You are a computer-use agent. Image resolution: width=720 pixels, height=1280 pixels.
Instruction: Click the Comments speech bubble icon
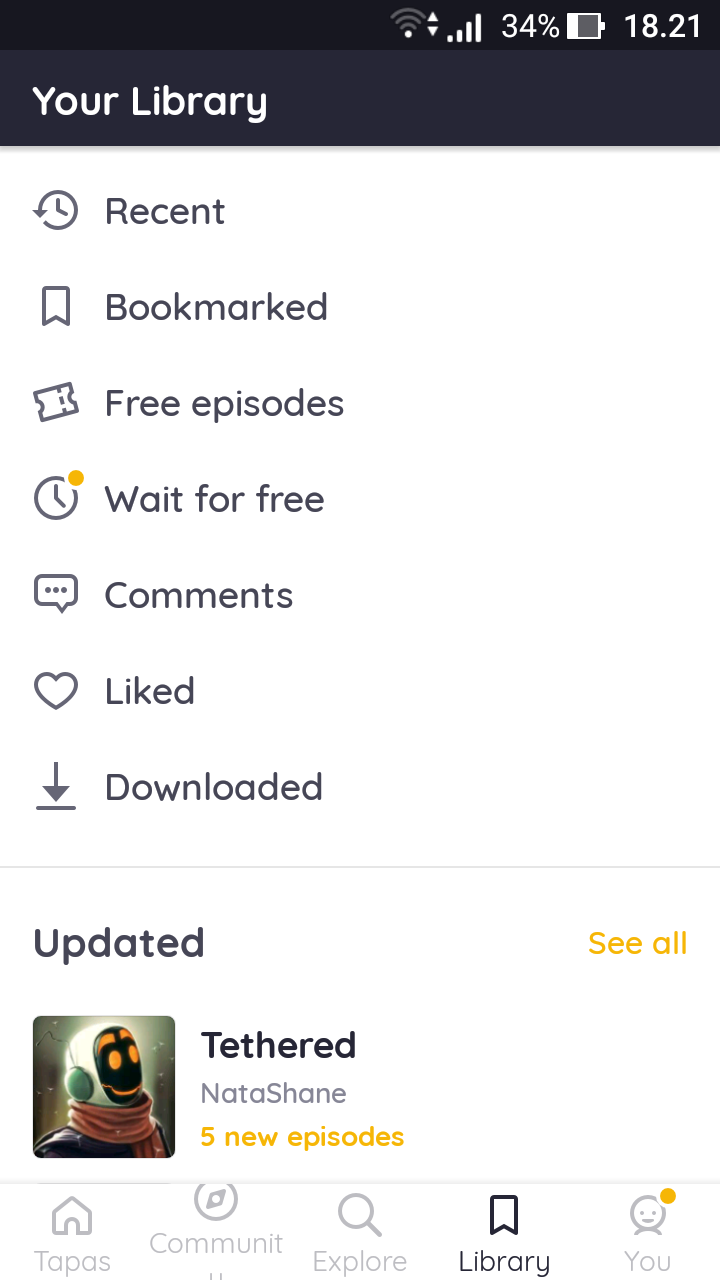[57, 594]
